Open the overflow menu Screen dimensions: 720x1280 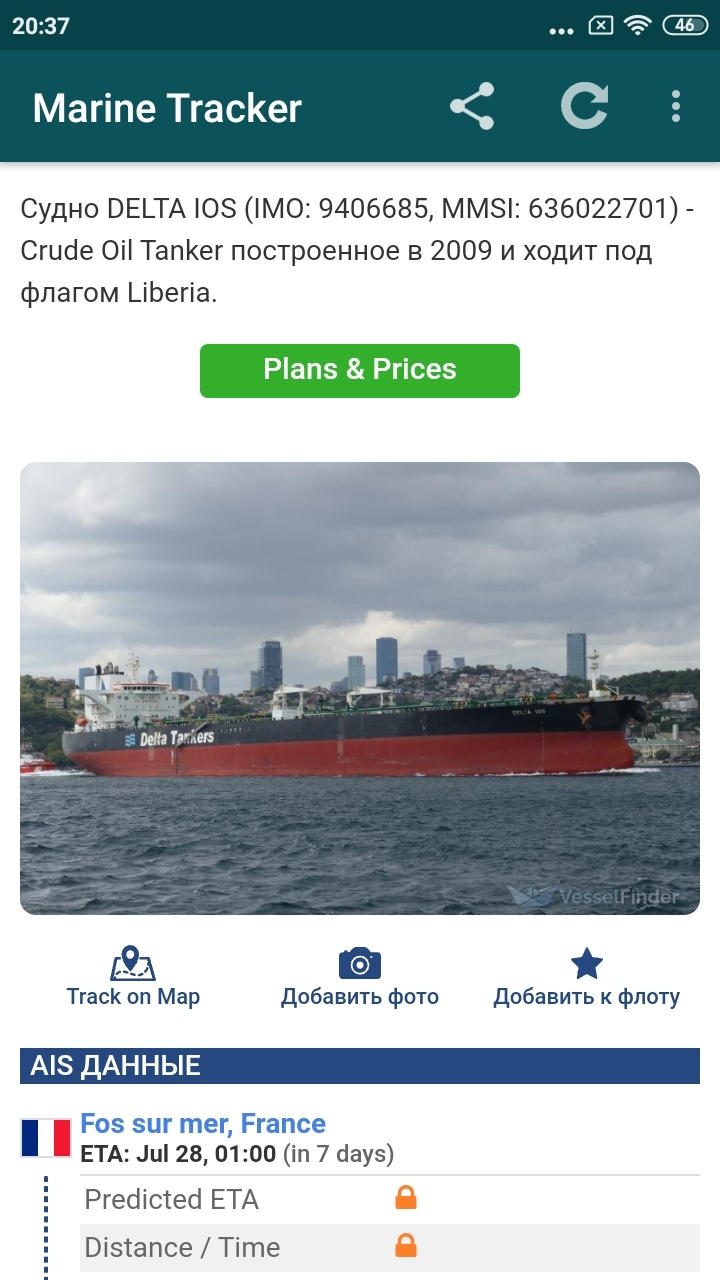(x=676, y=106)
